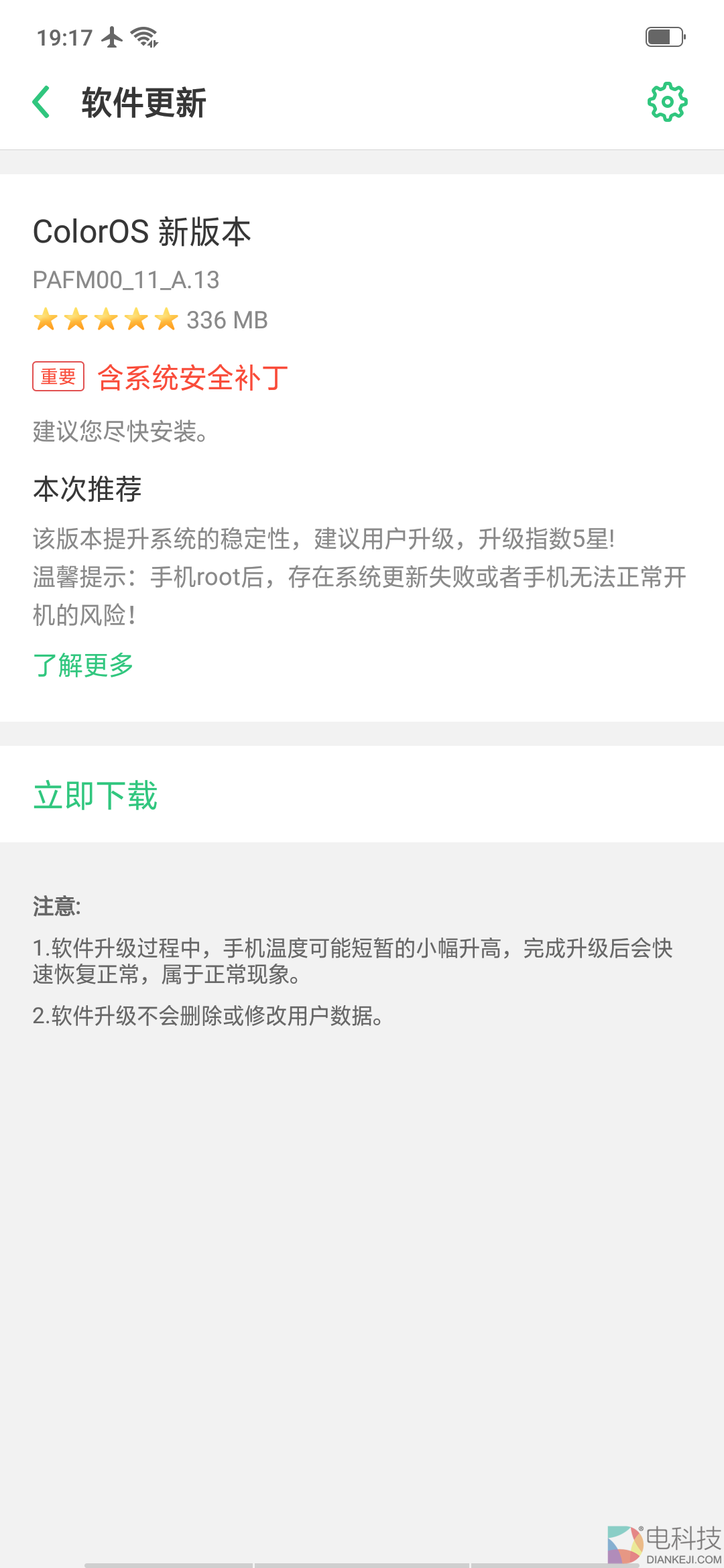Click the 重要 importance badge
The height and width of the screenshot is (1568, 724).
click(x=58, y=377)
